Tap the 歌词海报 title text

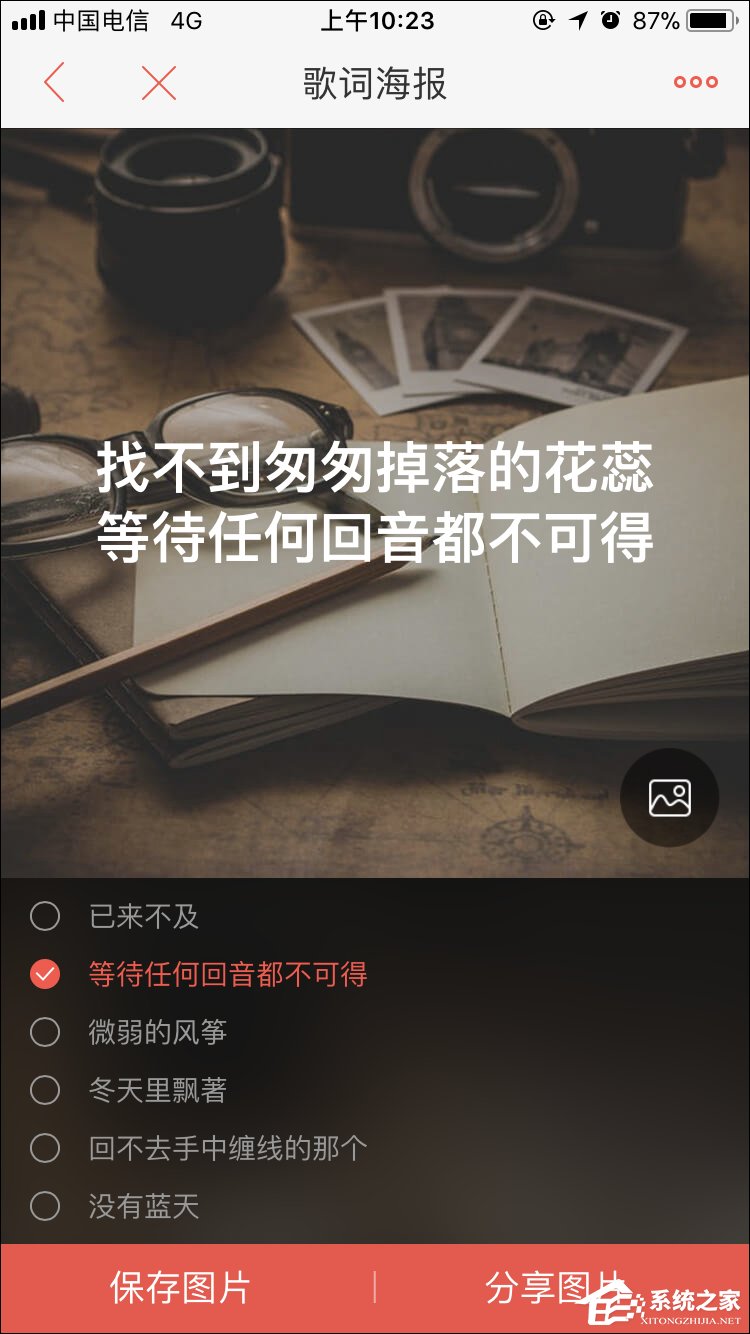tap(374, 83)
